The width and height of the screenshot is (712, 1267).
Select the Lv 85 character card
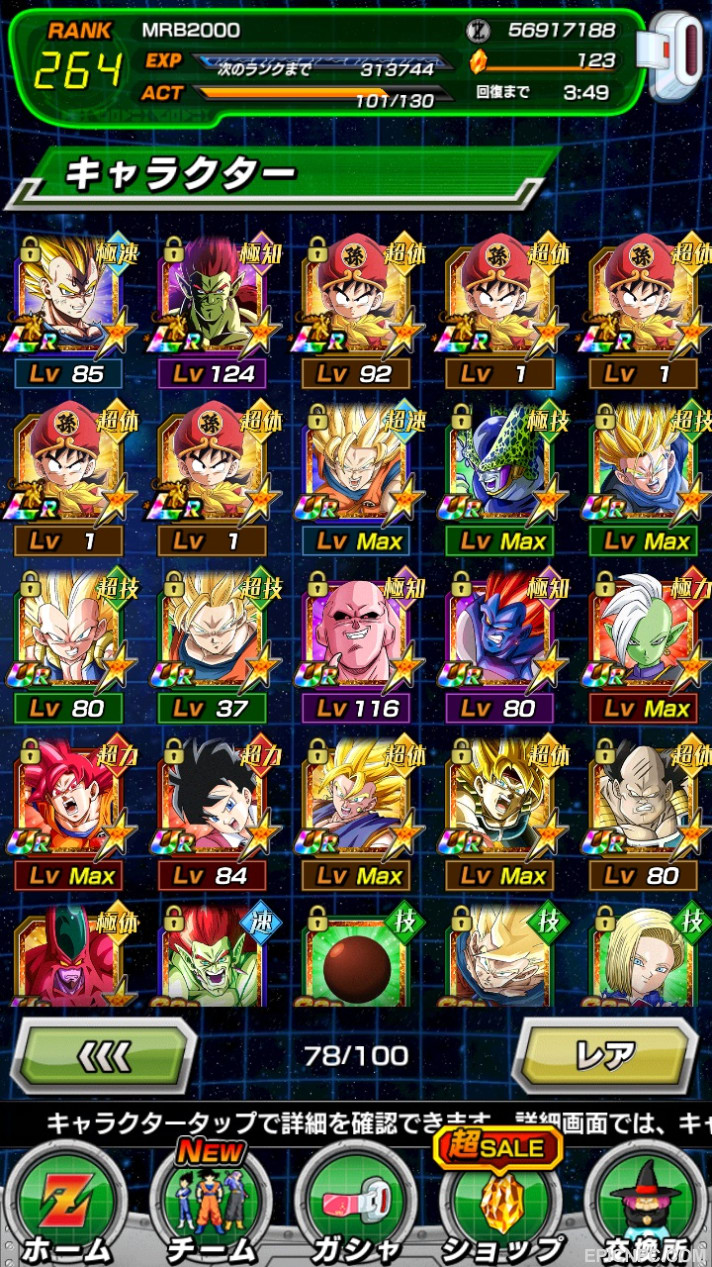point(69,312)
